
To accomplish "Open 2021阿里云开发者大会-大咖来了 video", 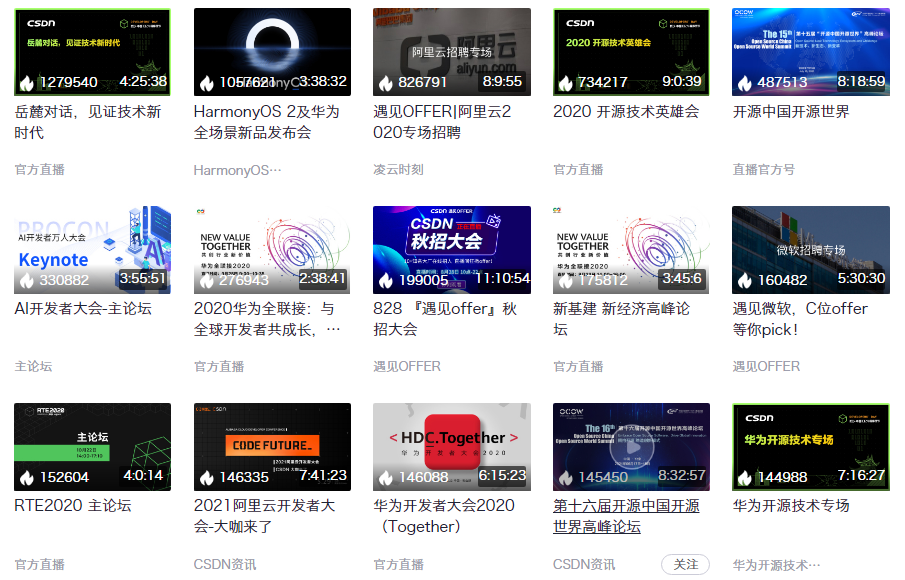I will [x=272, y=447].
